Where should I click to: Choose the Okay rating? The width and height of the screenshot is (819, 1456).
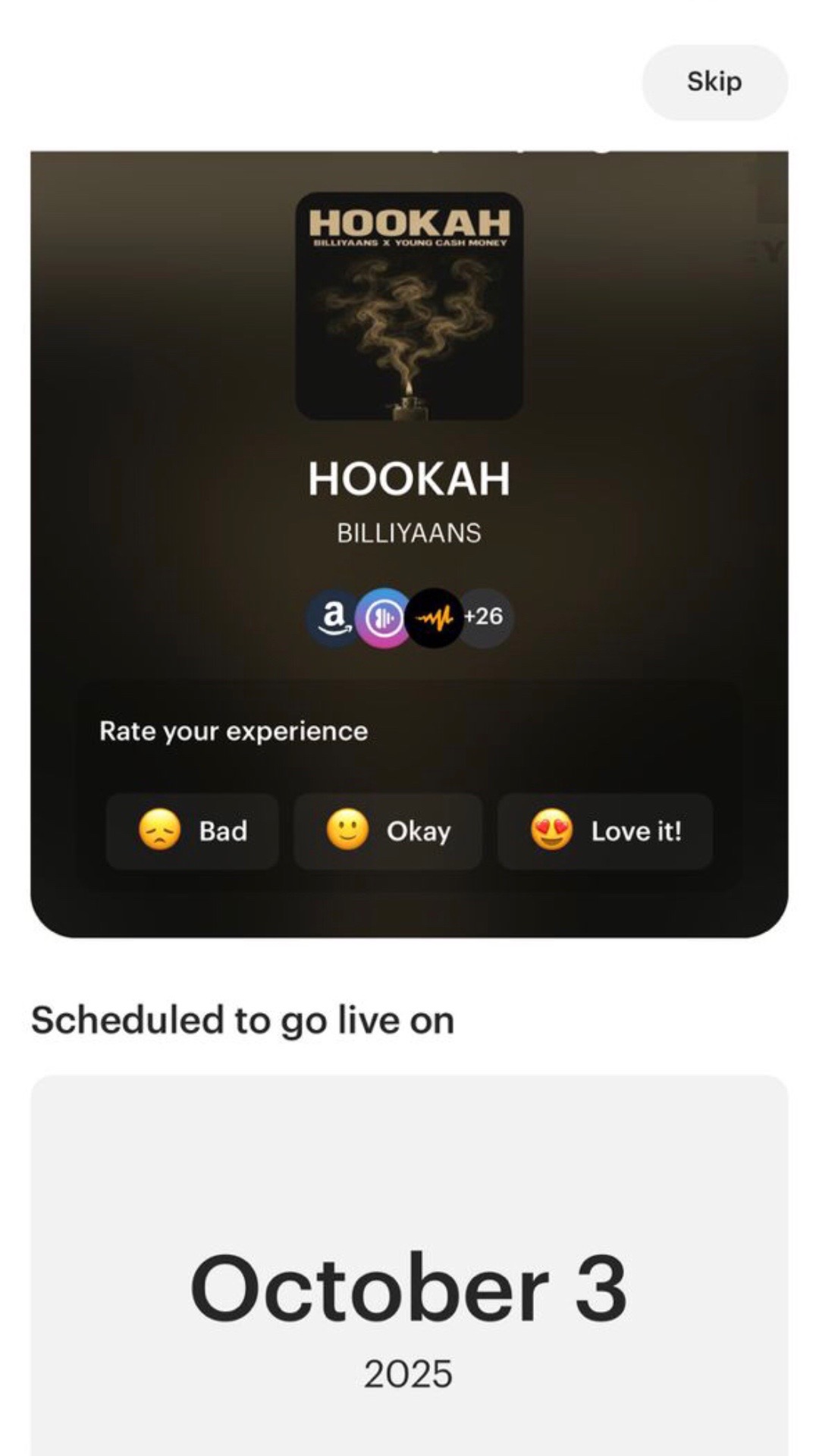coord(388,831)
